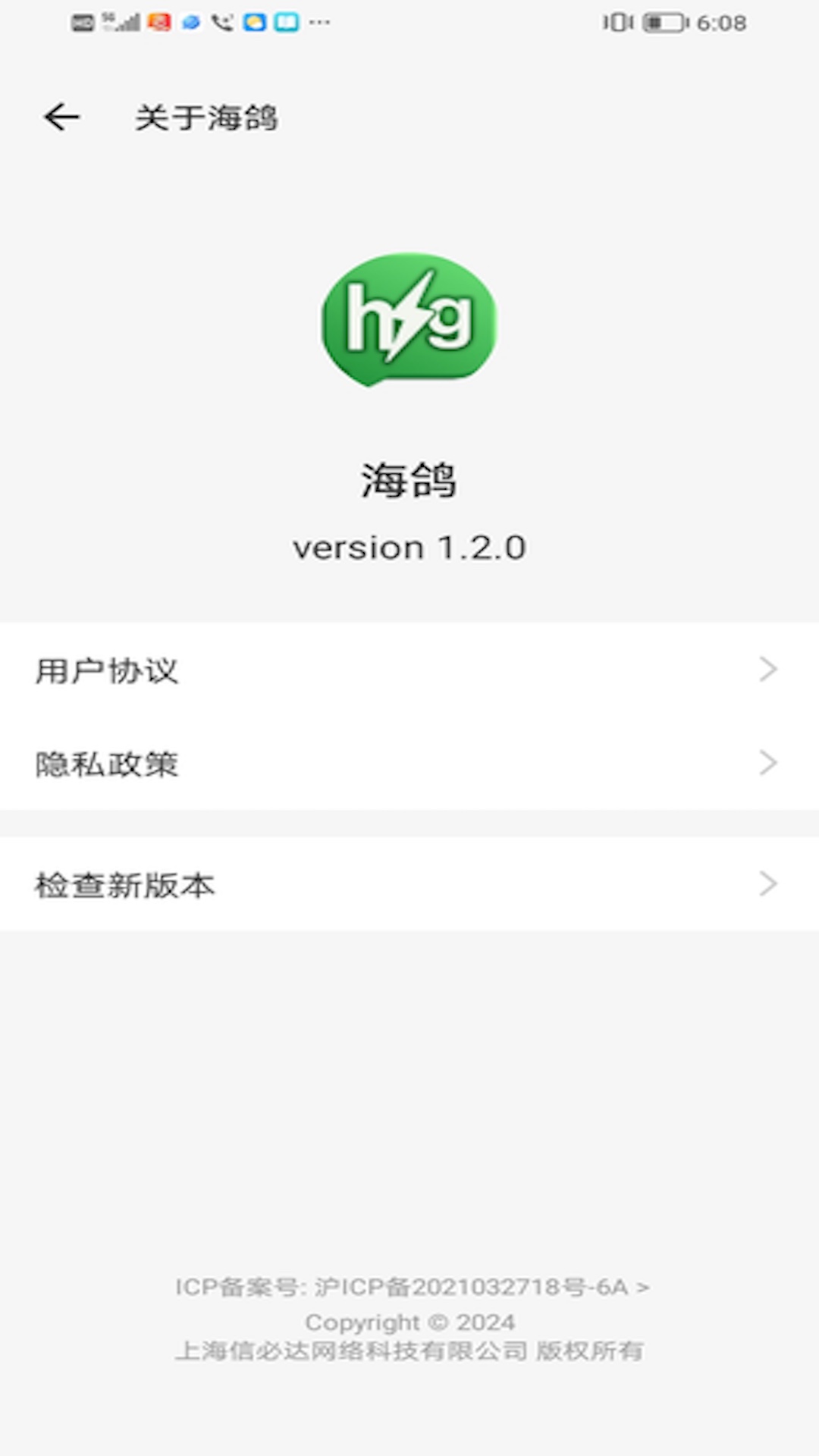Screen dimensions: 819x1456
Task: Open 隐私政策 privacy policy
Action: click(409, 764)
